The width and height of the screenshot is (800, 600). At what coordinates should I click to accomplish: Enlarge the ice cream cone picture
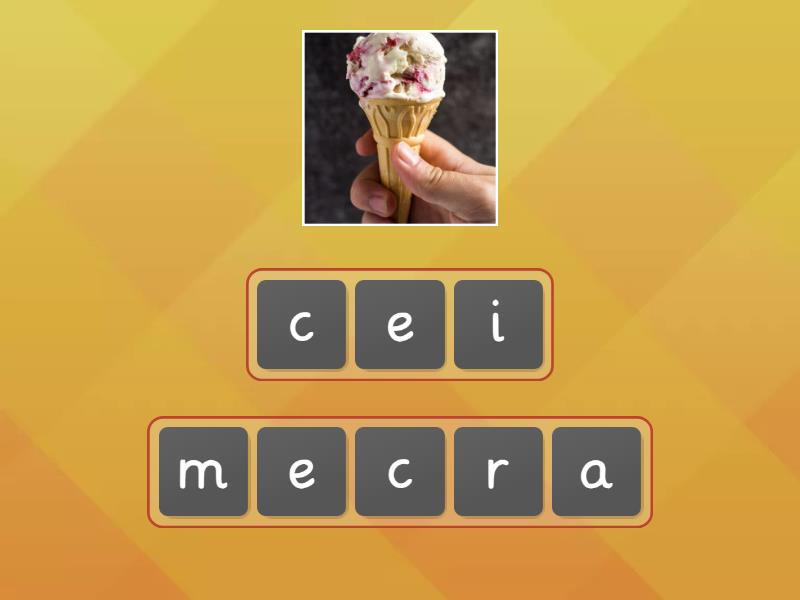[400, 128]
